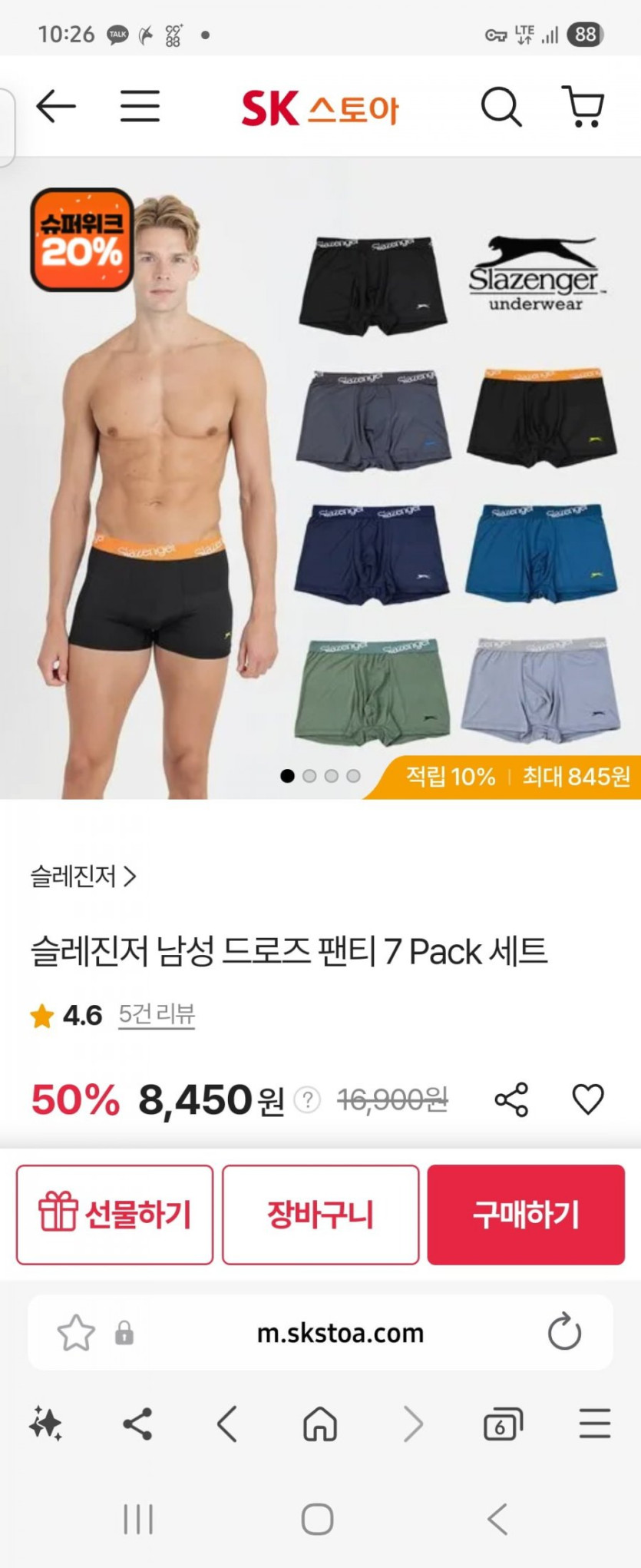Bookmark this page with the star
The height and width of the screenshot is (1568, 641).
[76, 1333]
